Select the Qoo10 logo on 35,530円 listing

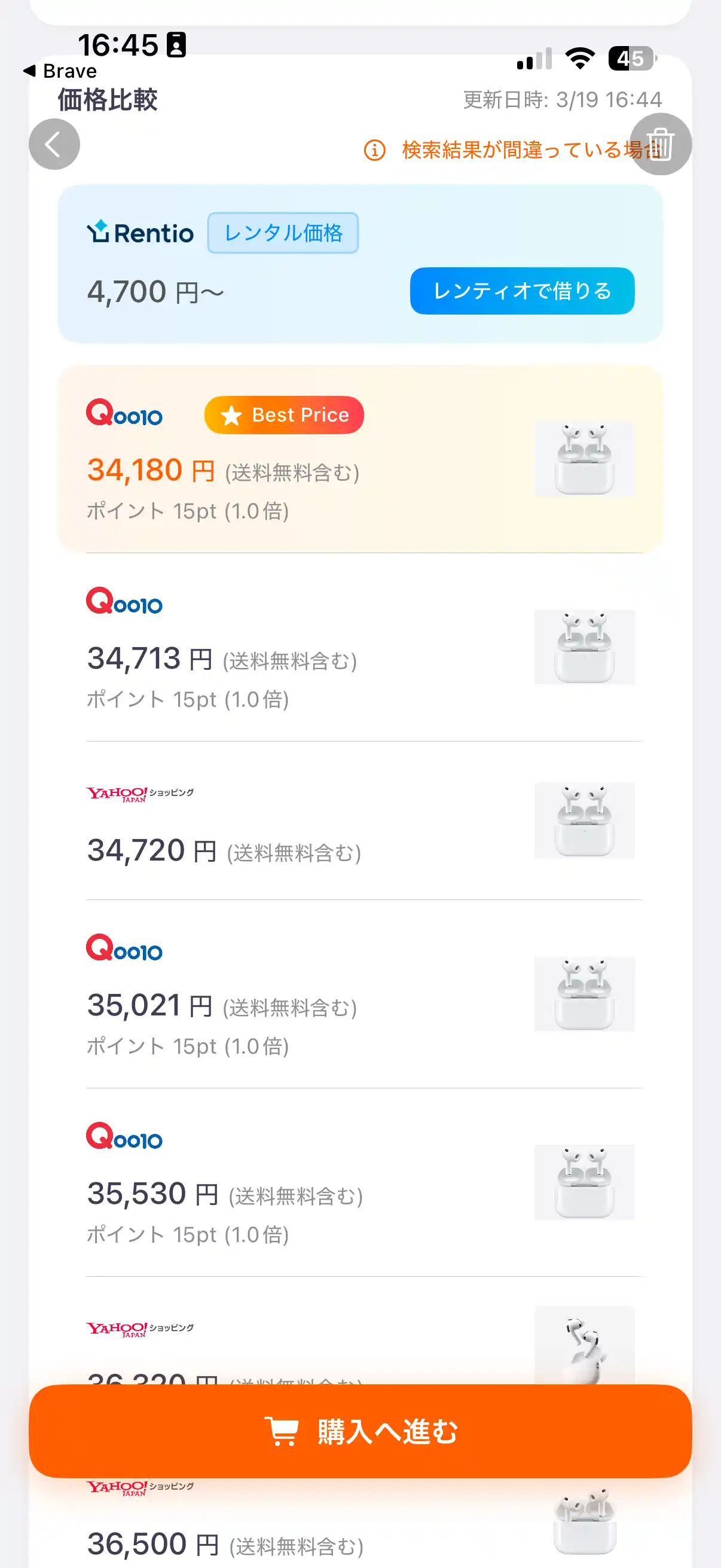pyautogui.click(x=124, y=1137)
